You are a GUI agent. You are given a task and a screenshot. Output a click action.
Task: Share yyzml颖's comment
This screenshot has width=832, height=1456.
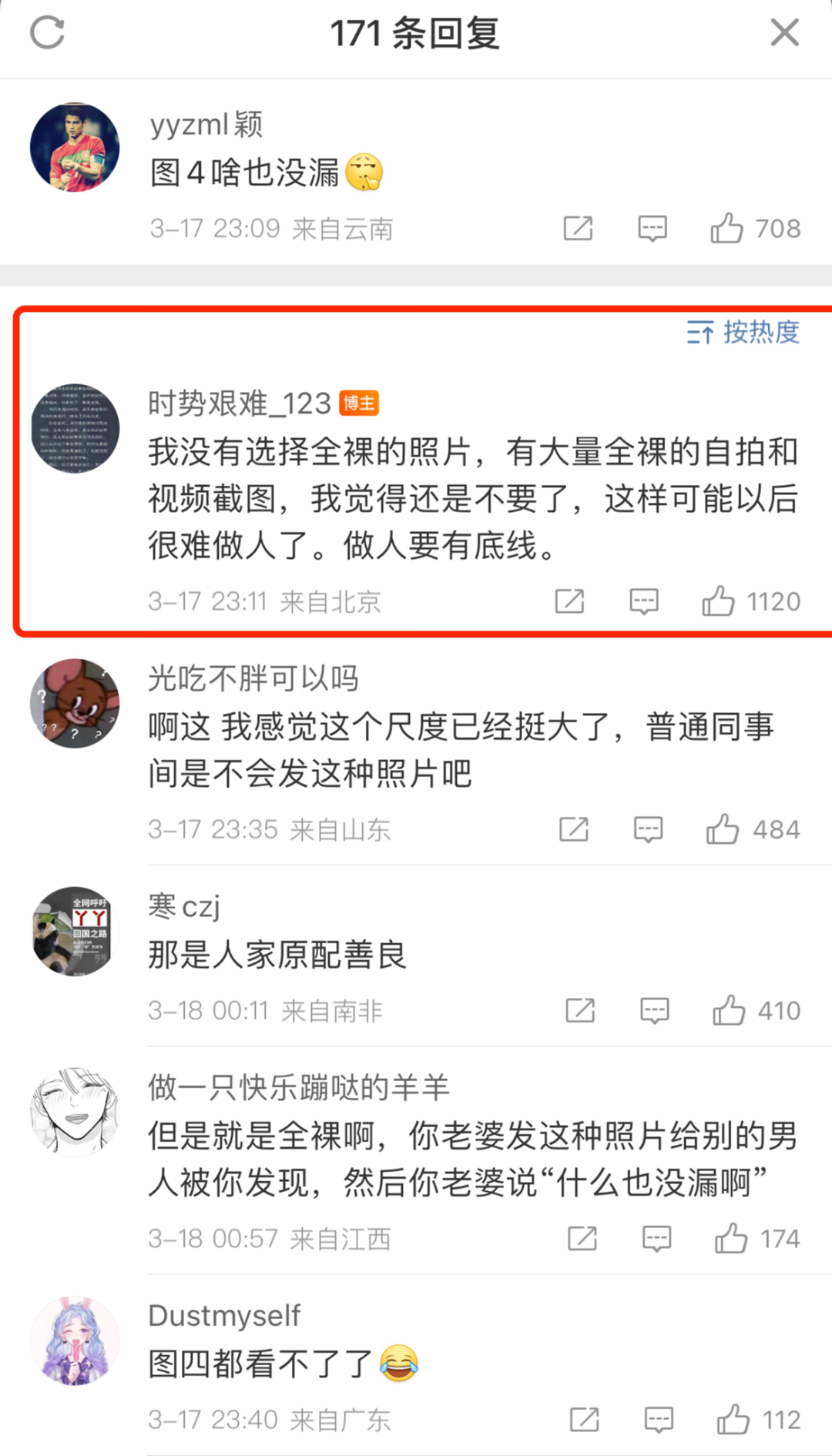(x=578, y=229)
